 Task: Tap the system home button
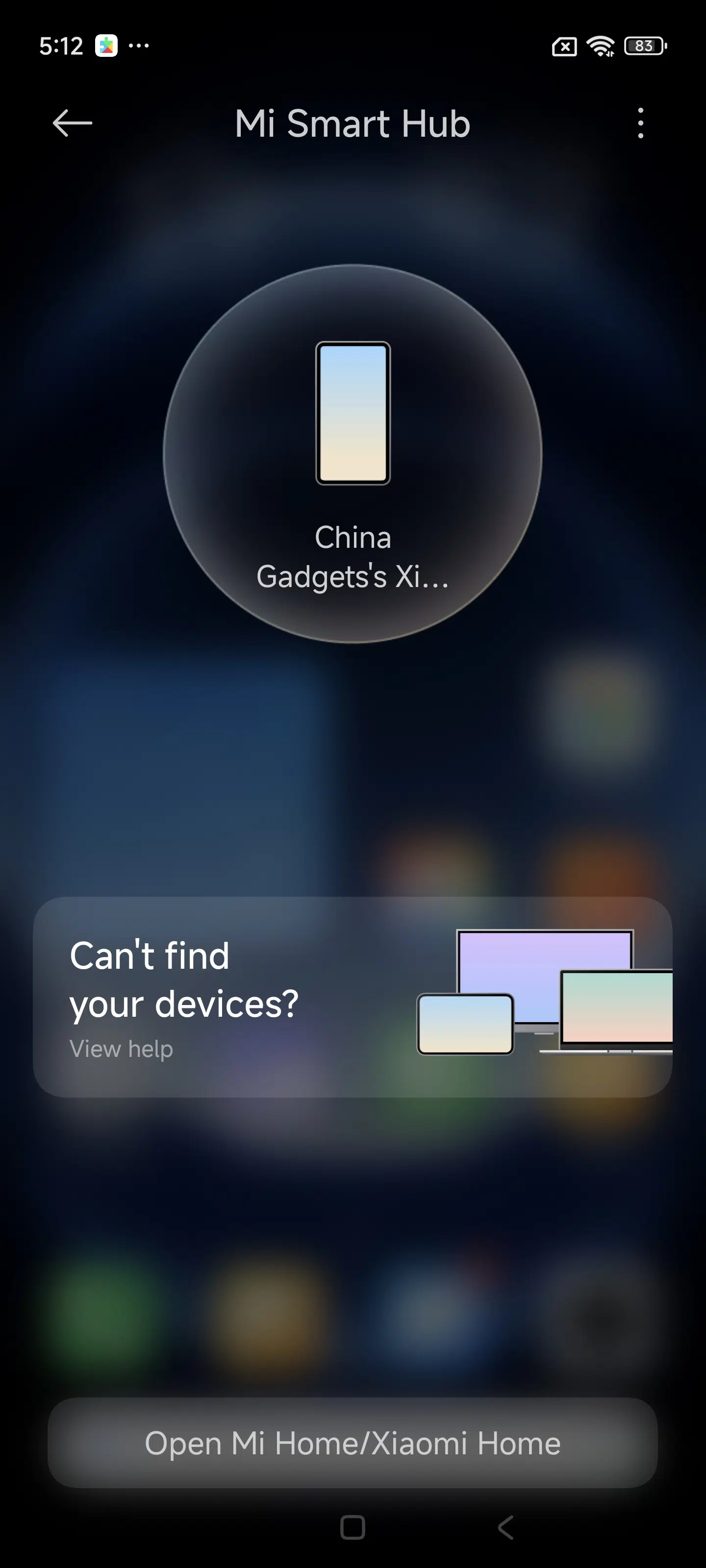pos(353,1527)
